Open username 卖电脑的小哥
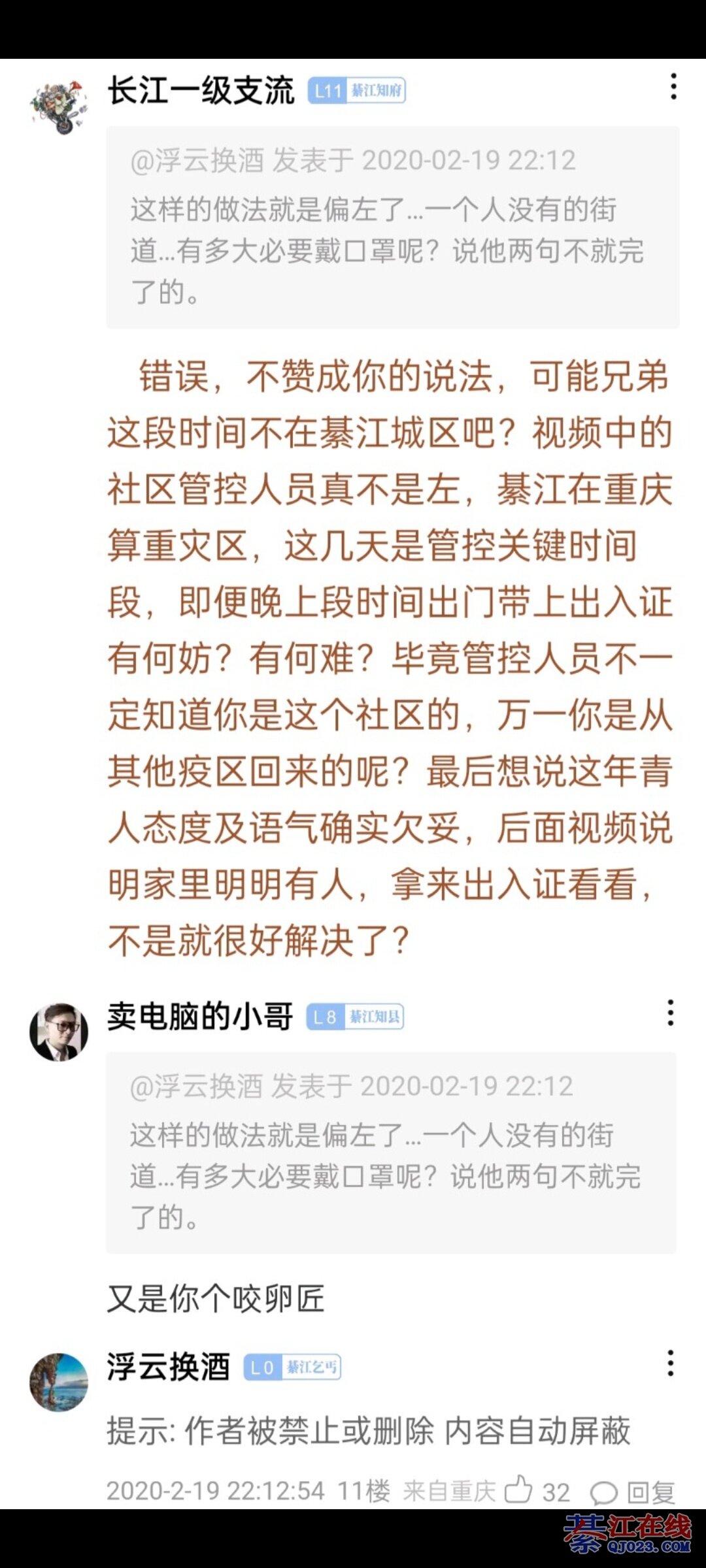This screenshot has height=1568, width=706. point(200,1017)
